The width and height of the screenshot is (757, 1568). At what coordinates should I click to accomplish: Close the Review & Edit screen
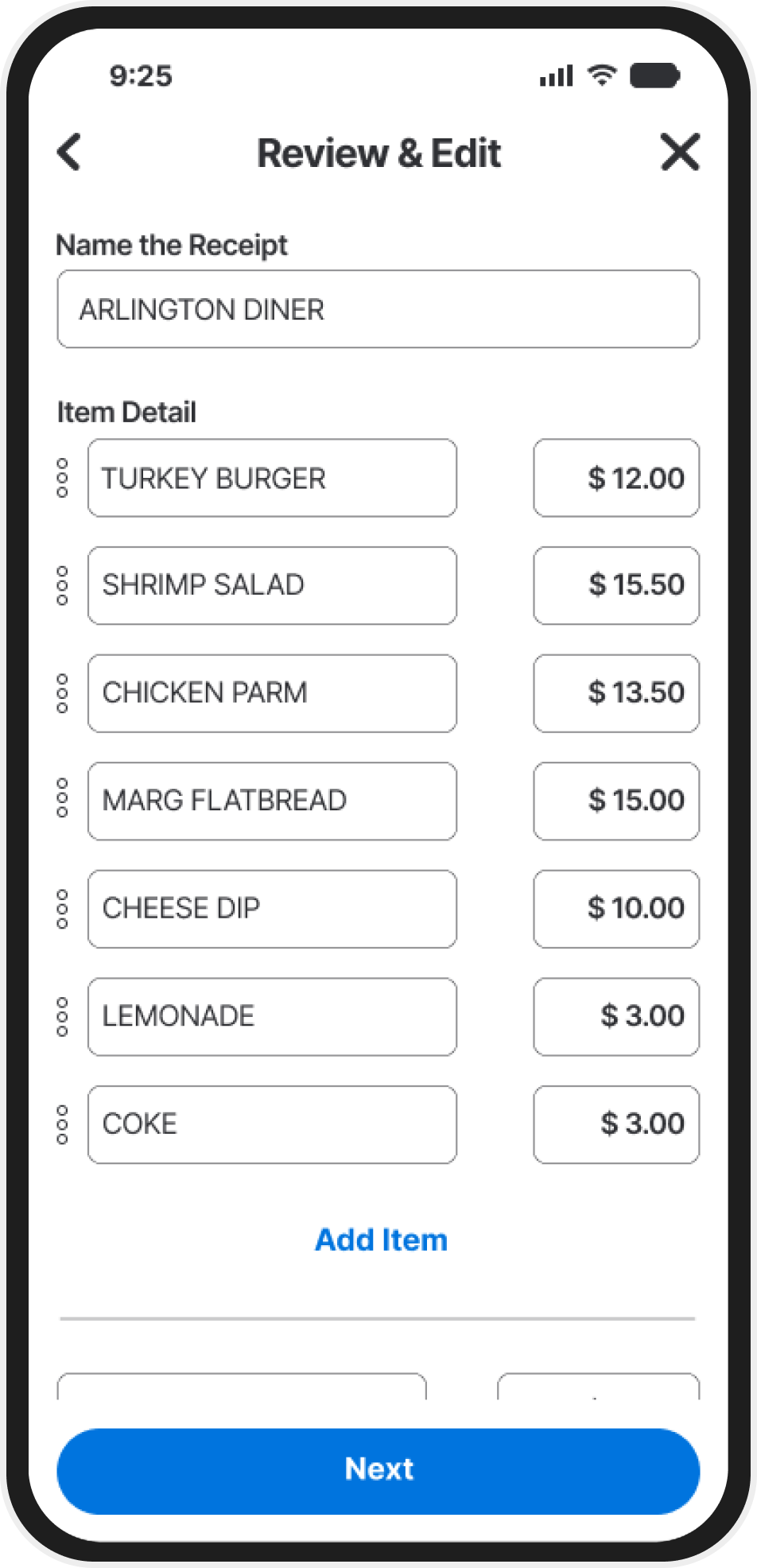coord(680,152)
